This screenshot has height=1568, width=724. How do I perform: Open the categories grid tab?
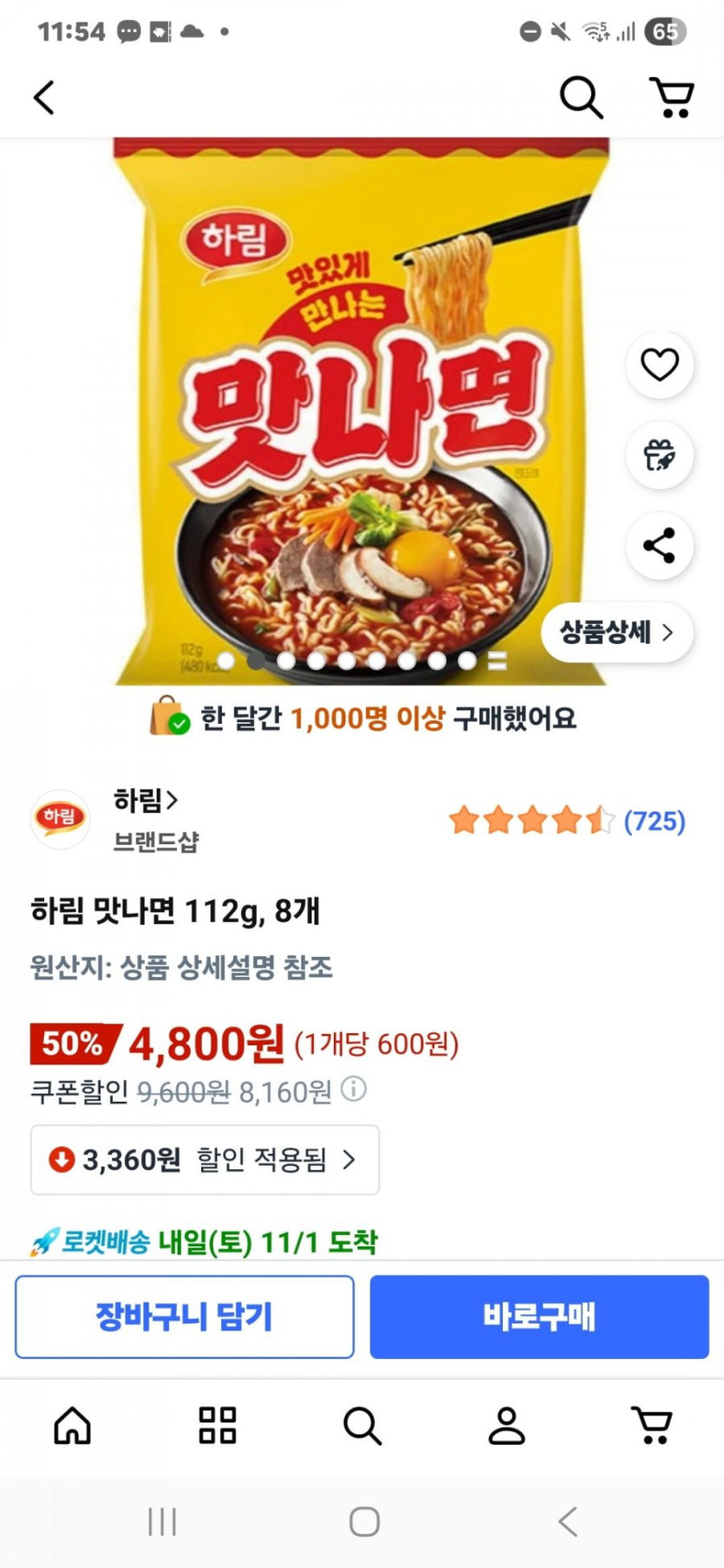coord(218,1425)
